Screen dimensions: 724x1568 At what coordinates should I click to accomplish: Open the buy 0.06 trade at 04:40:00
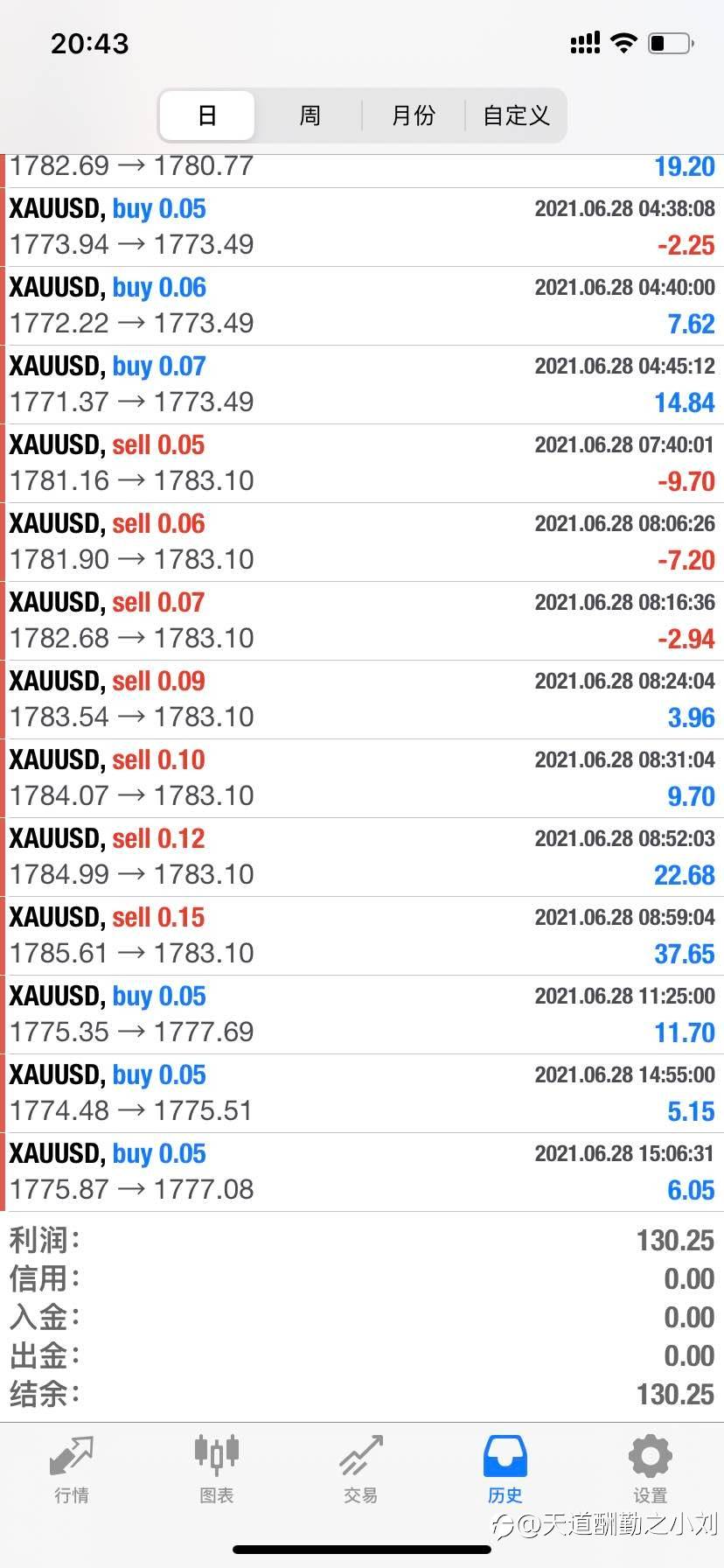(x=362, y=306)
